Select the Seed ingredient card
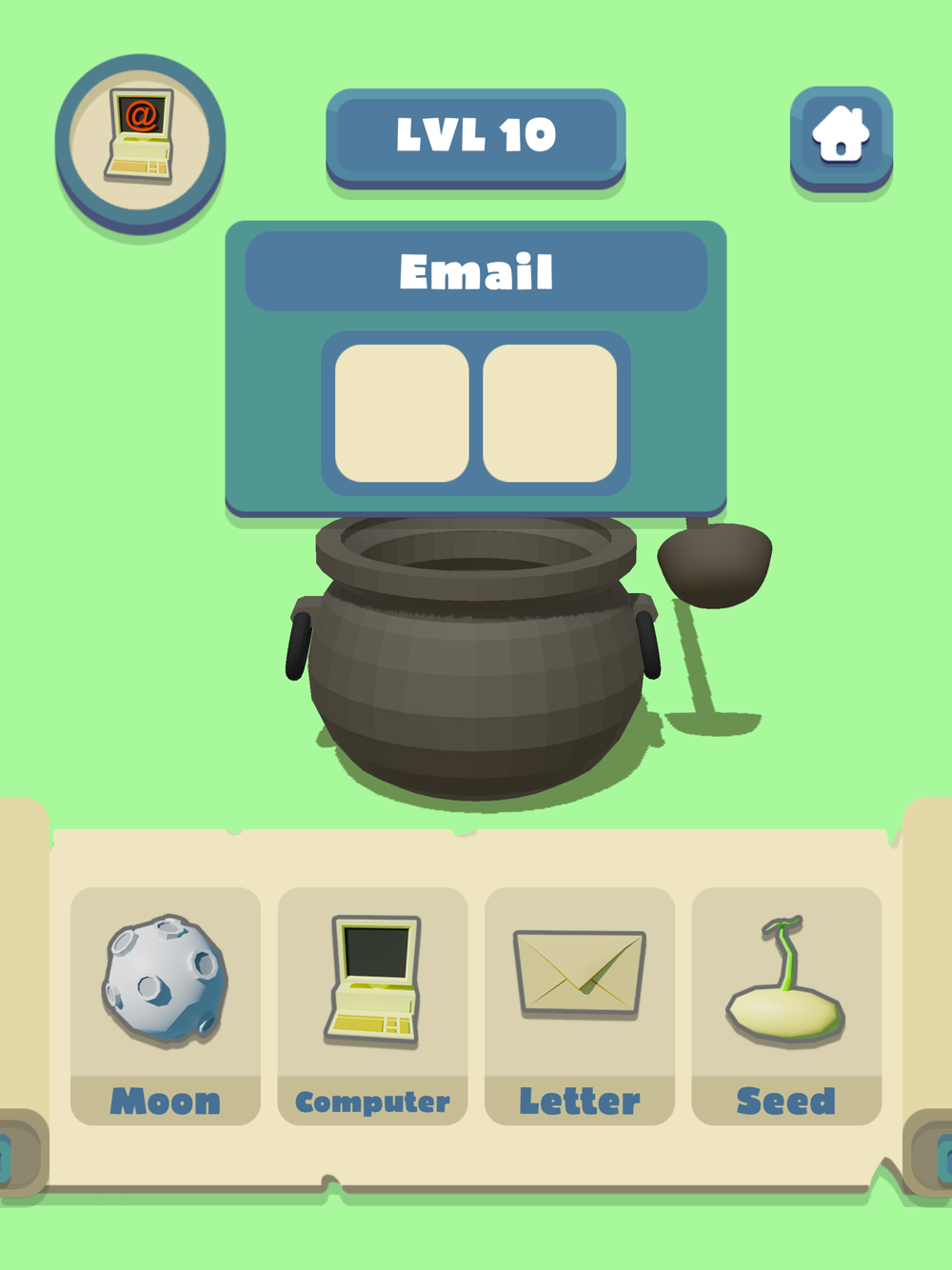 pos(786,1004)
